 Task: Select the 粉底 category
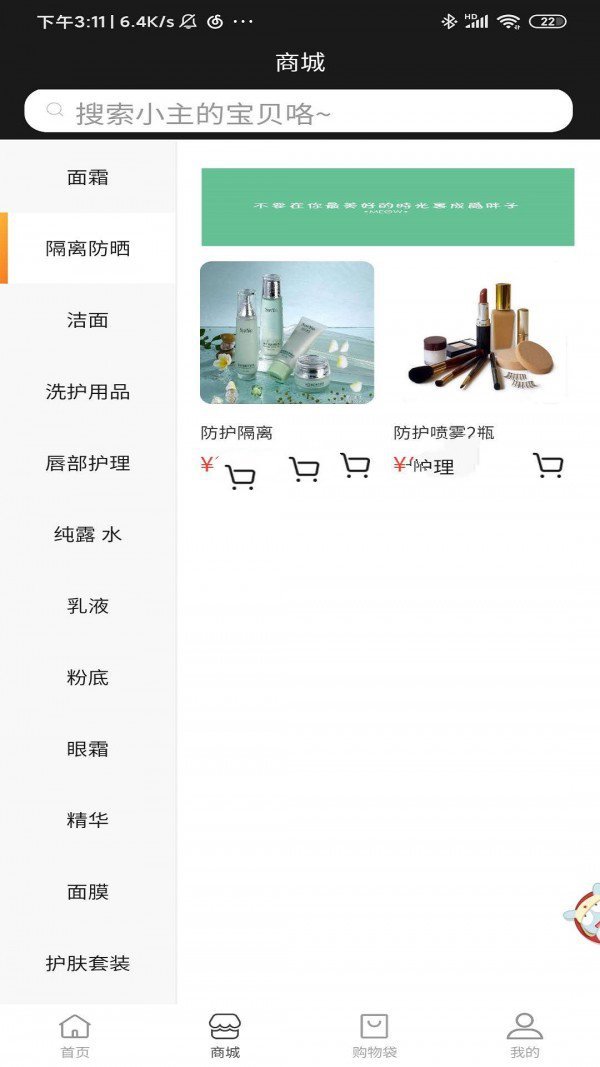tap(88, 678)
